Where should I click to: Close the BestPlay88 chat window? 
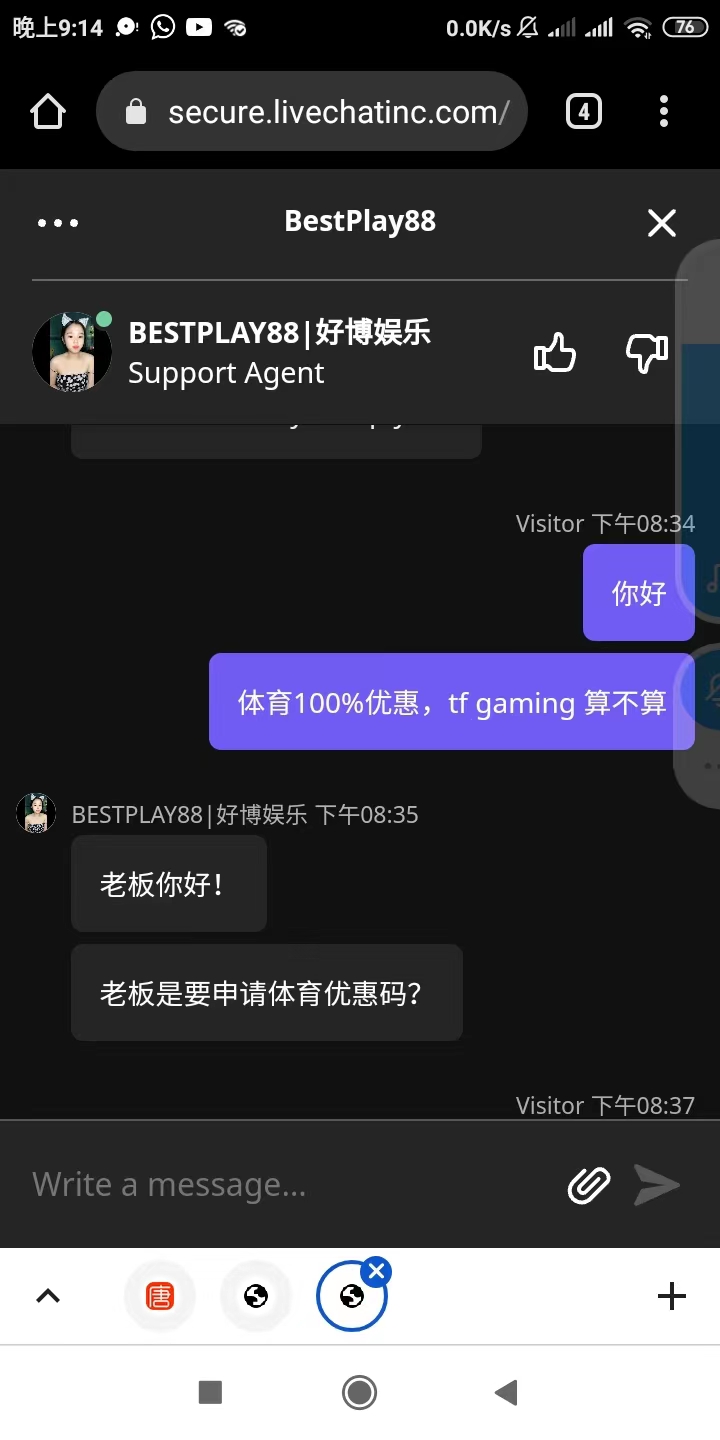click(662, 223)
